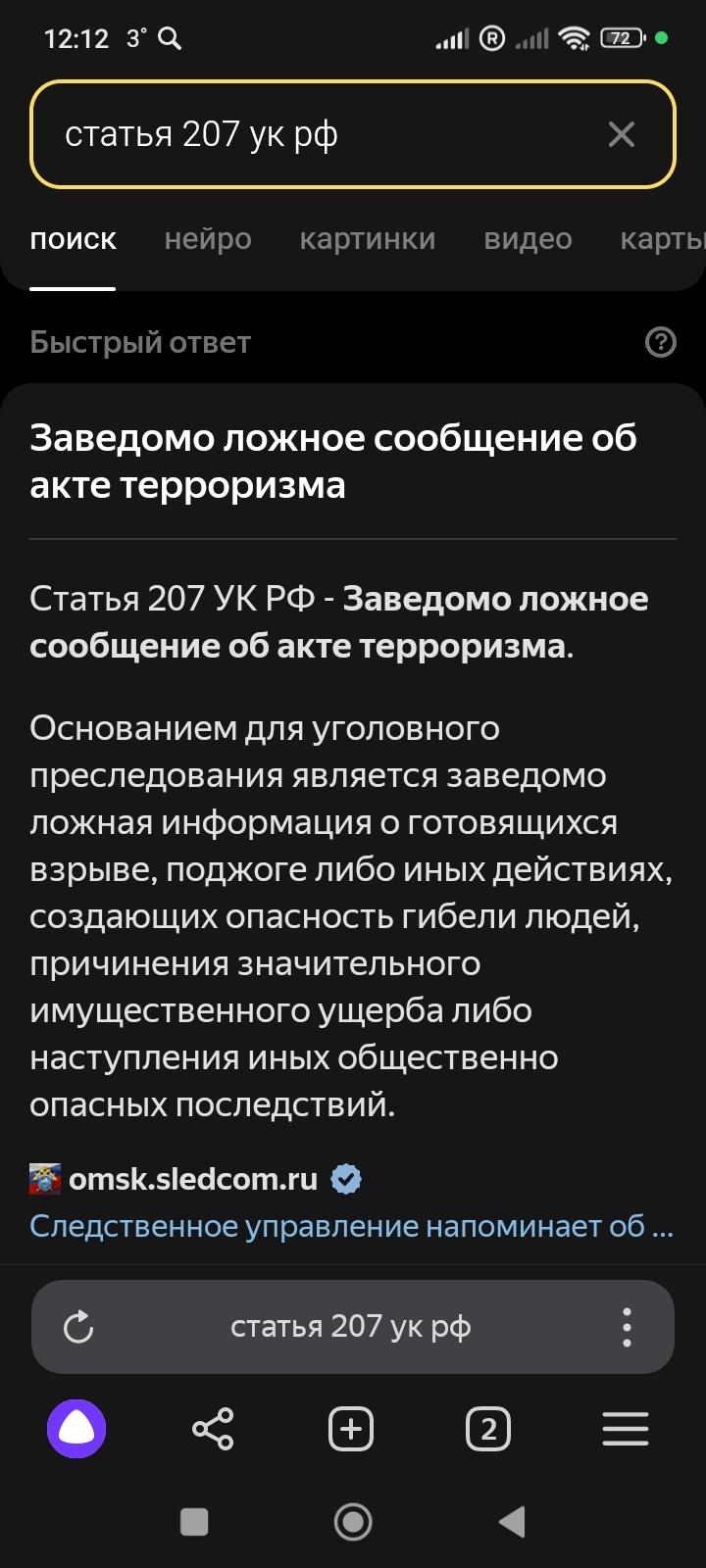
Task: Open the карты tab
Action: point(662,239)
